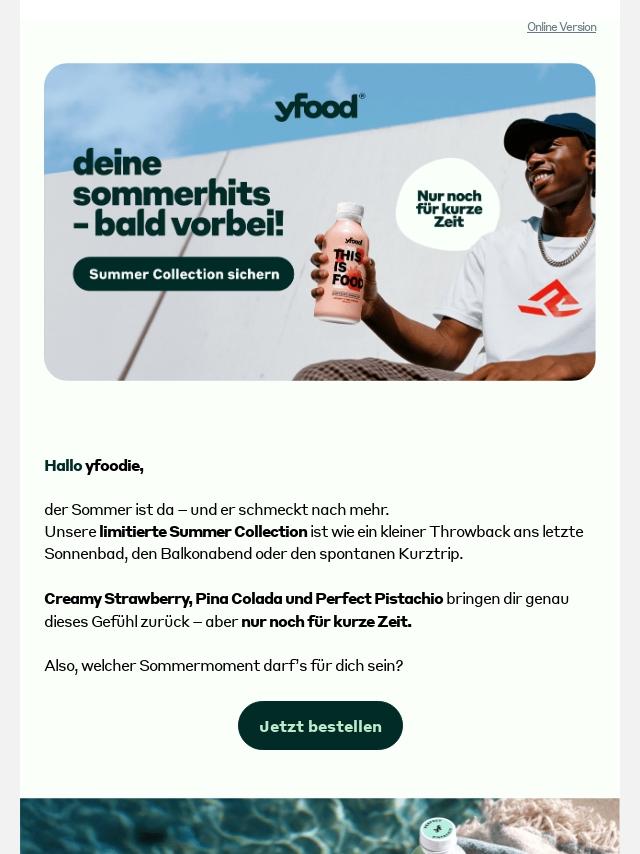Open the Online Version link

561,27
